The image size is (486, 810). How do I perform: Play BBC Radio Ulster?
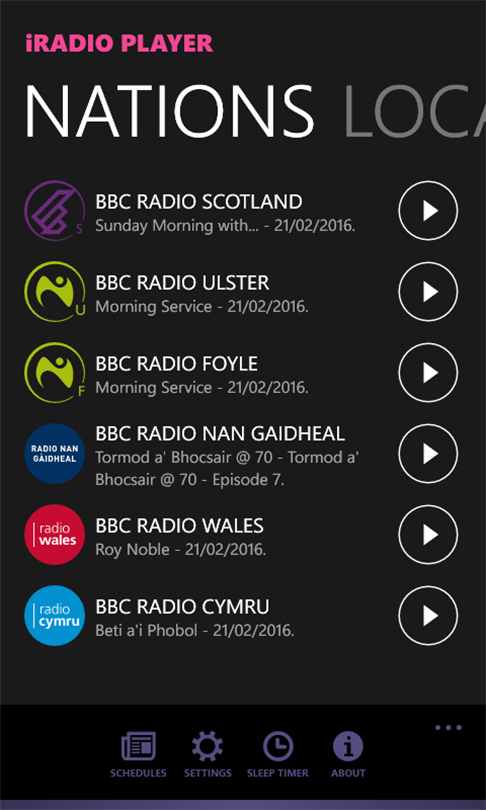(428, 292)
